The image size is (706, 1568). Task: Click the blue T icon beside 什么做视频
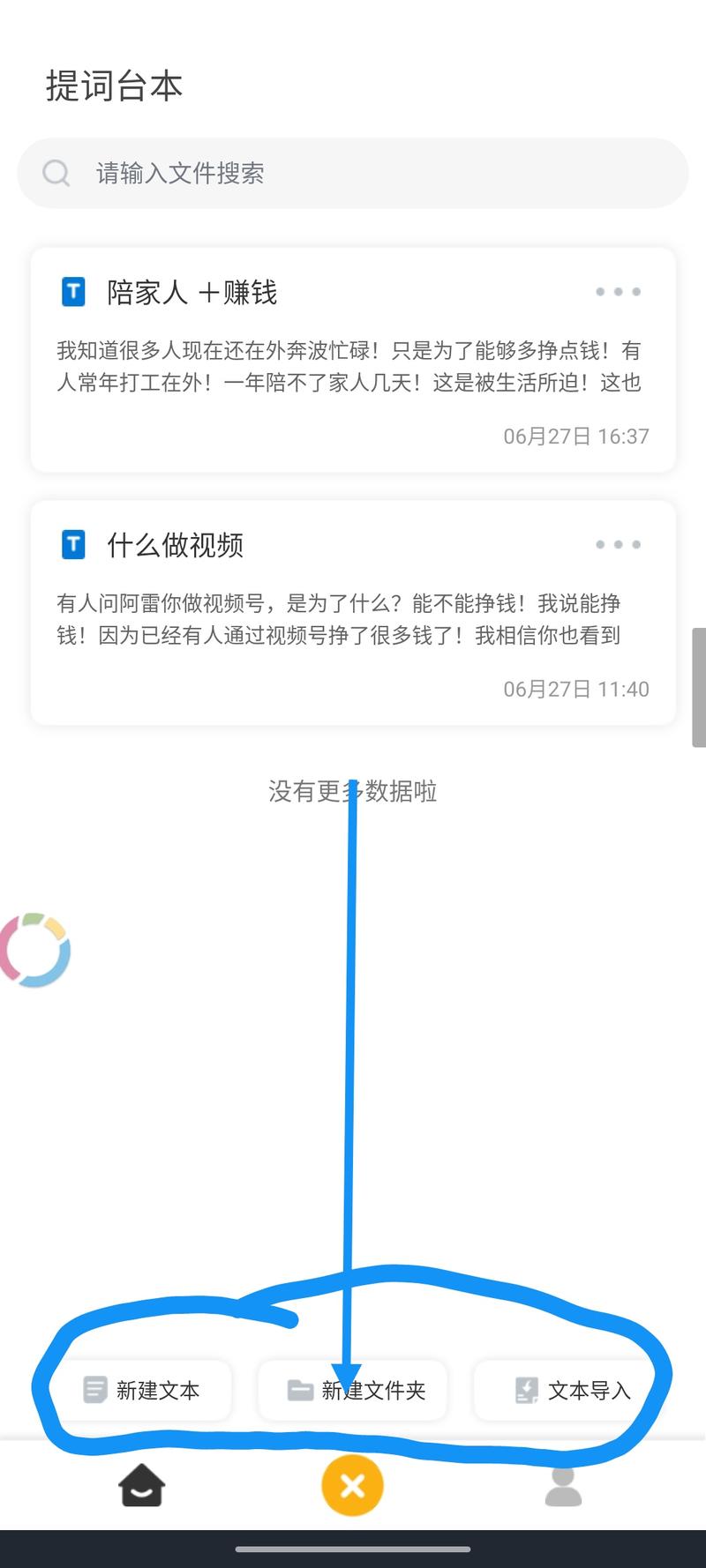pos(72,545)
